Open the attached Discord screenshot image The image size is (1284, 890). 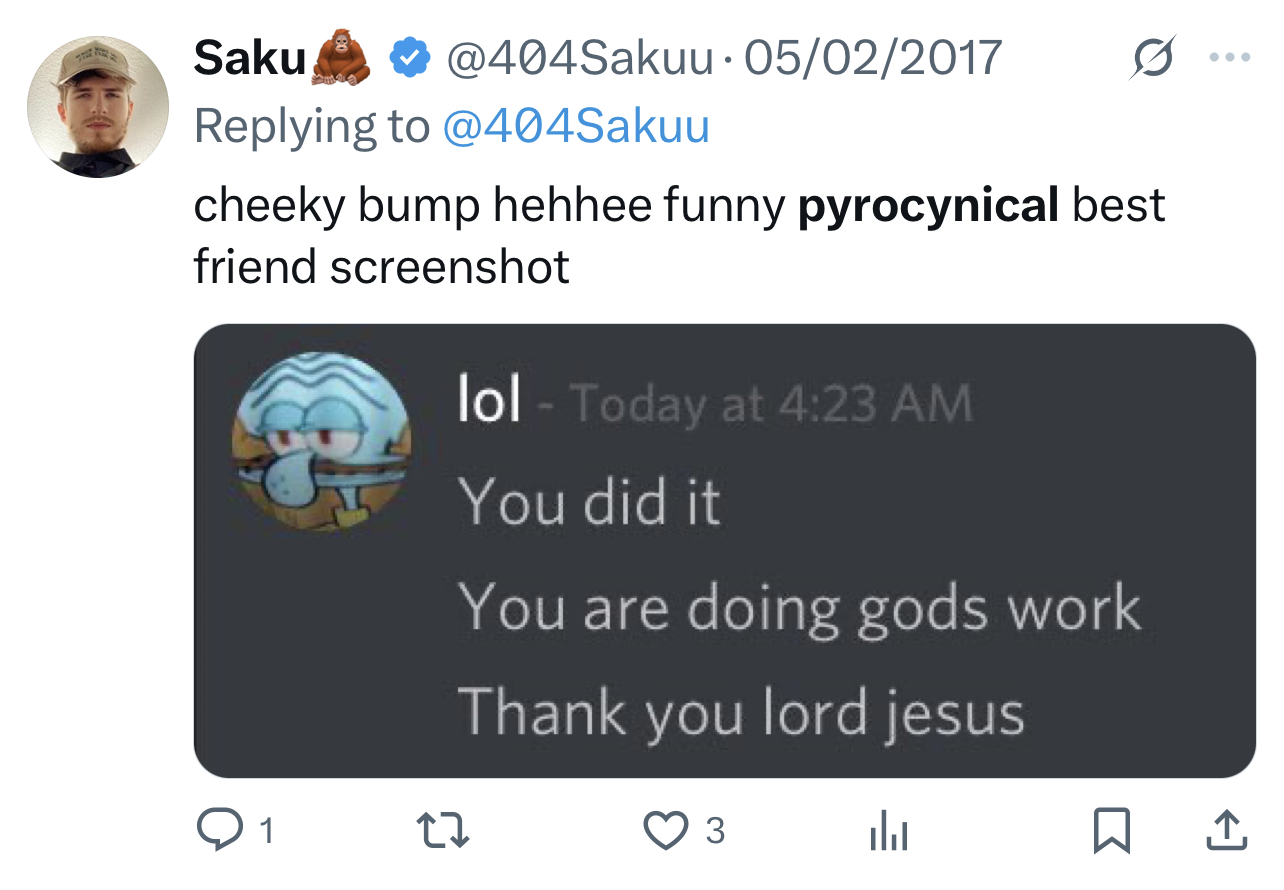coord(724,551)
